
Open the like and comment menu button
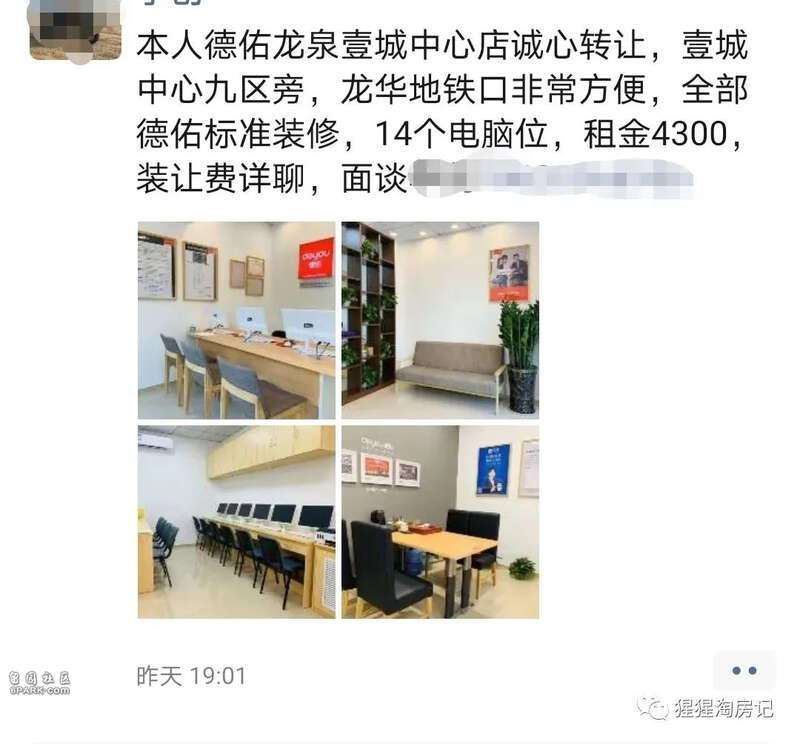click(744, 671)
